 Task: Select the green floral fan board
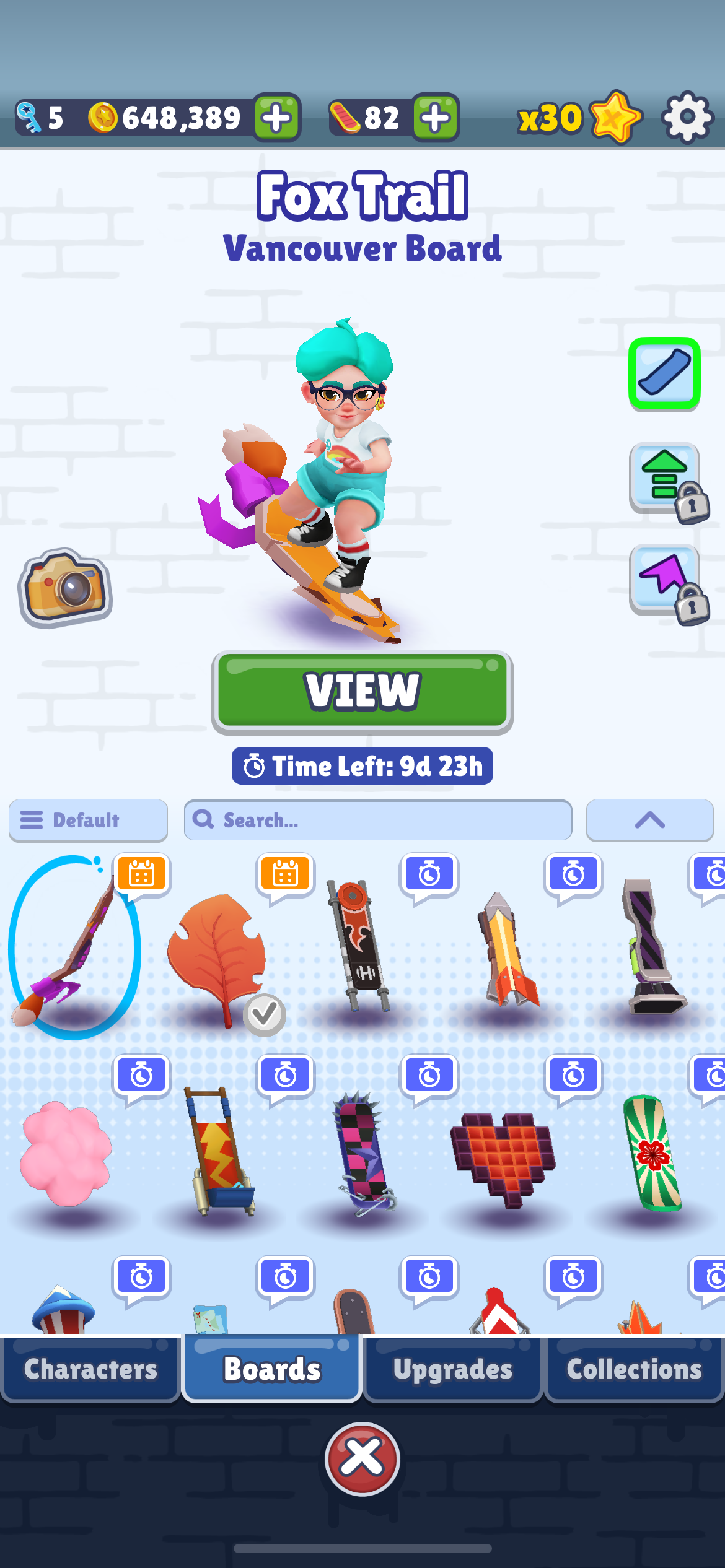(652, 1153)
